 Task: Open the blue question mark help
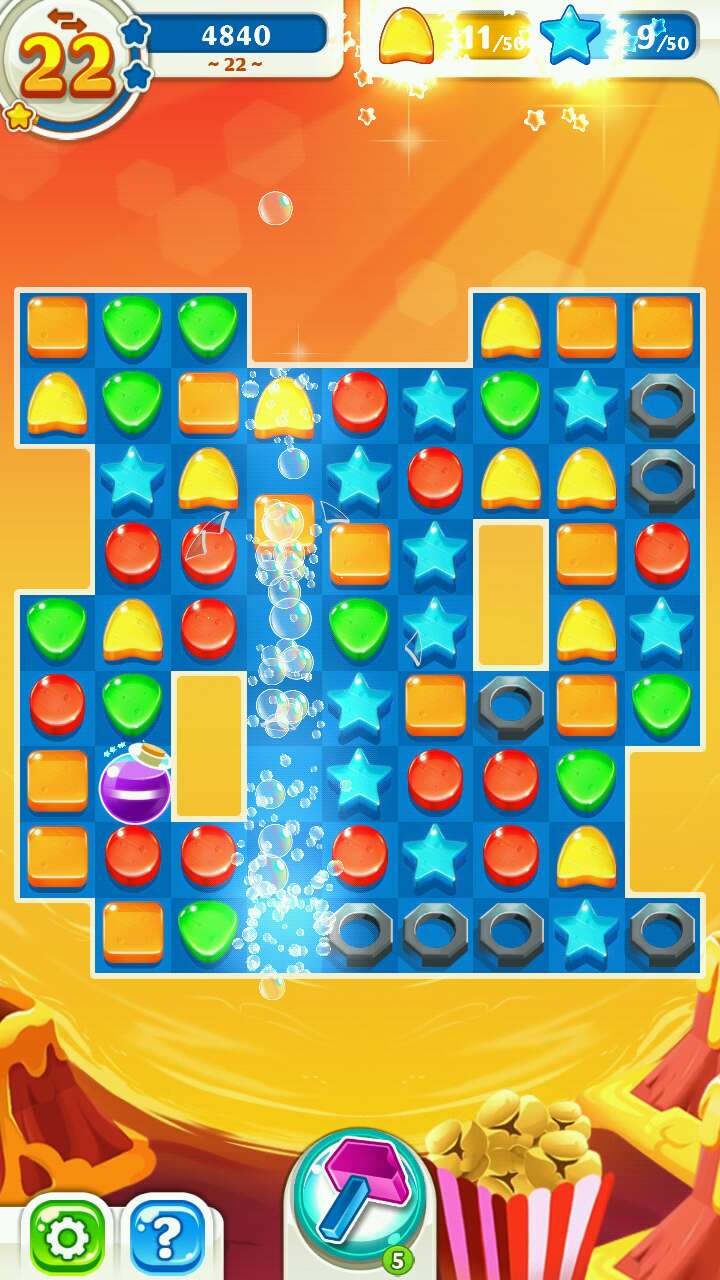pyautogui.click(x=167, y=1238)
